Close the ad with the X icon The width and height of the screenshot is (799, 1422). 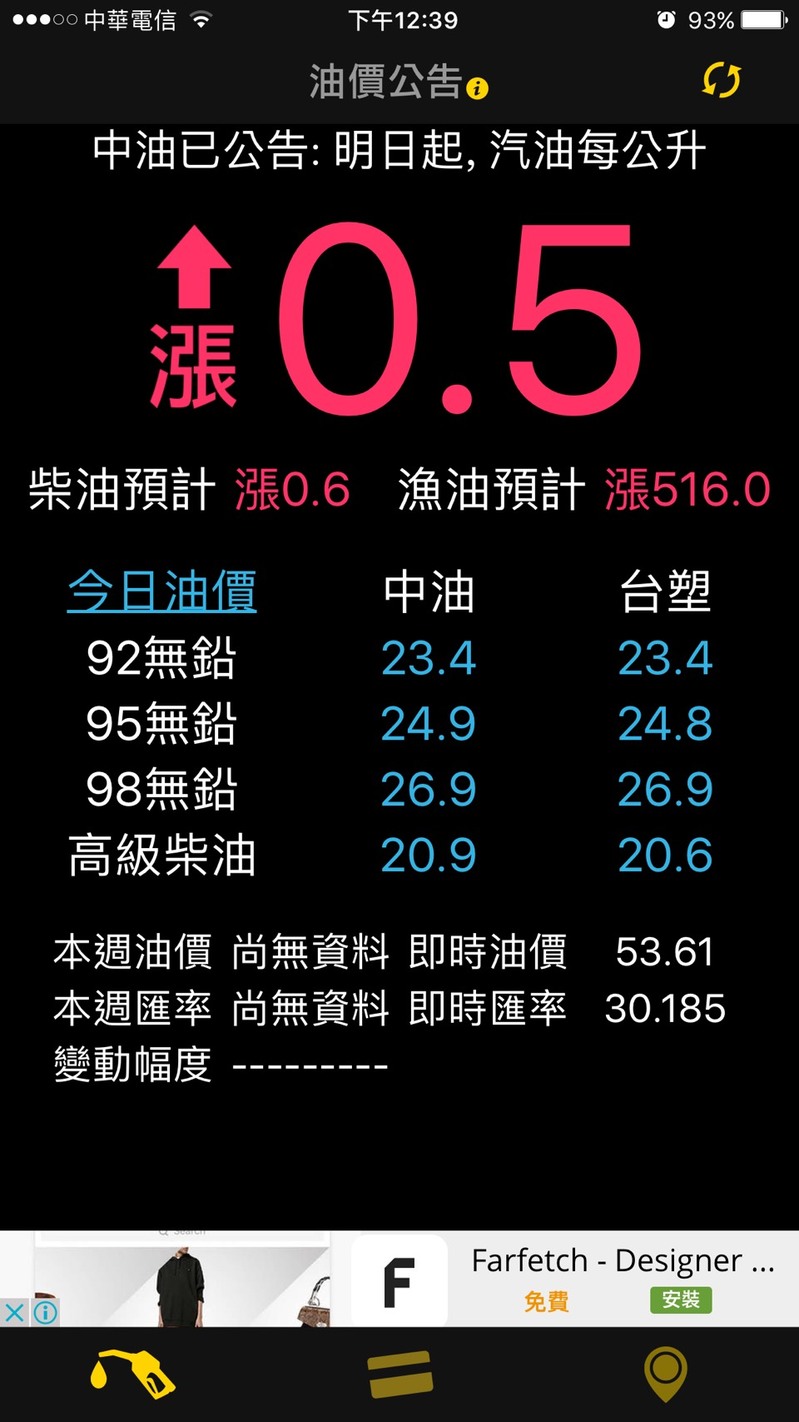14,1312
